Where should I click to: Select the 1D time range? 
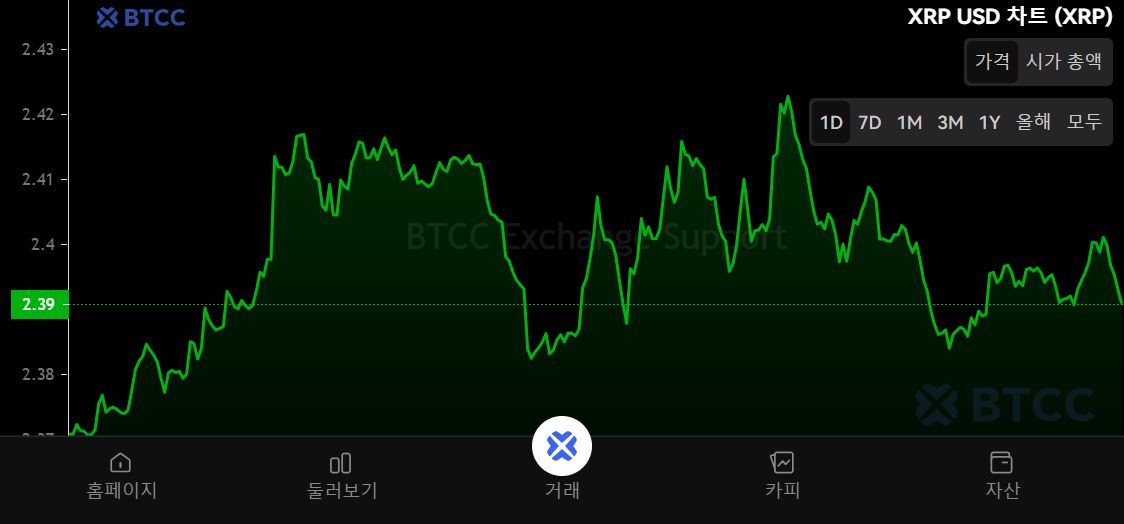pyautogui.click(x=831, y=122)
